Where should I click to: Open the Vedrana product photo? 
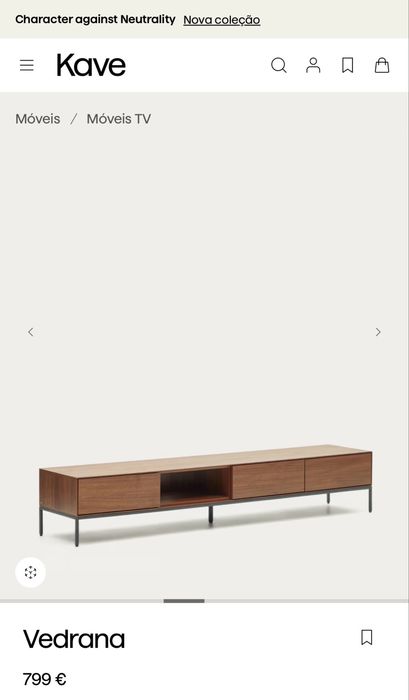[205, 493]
